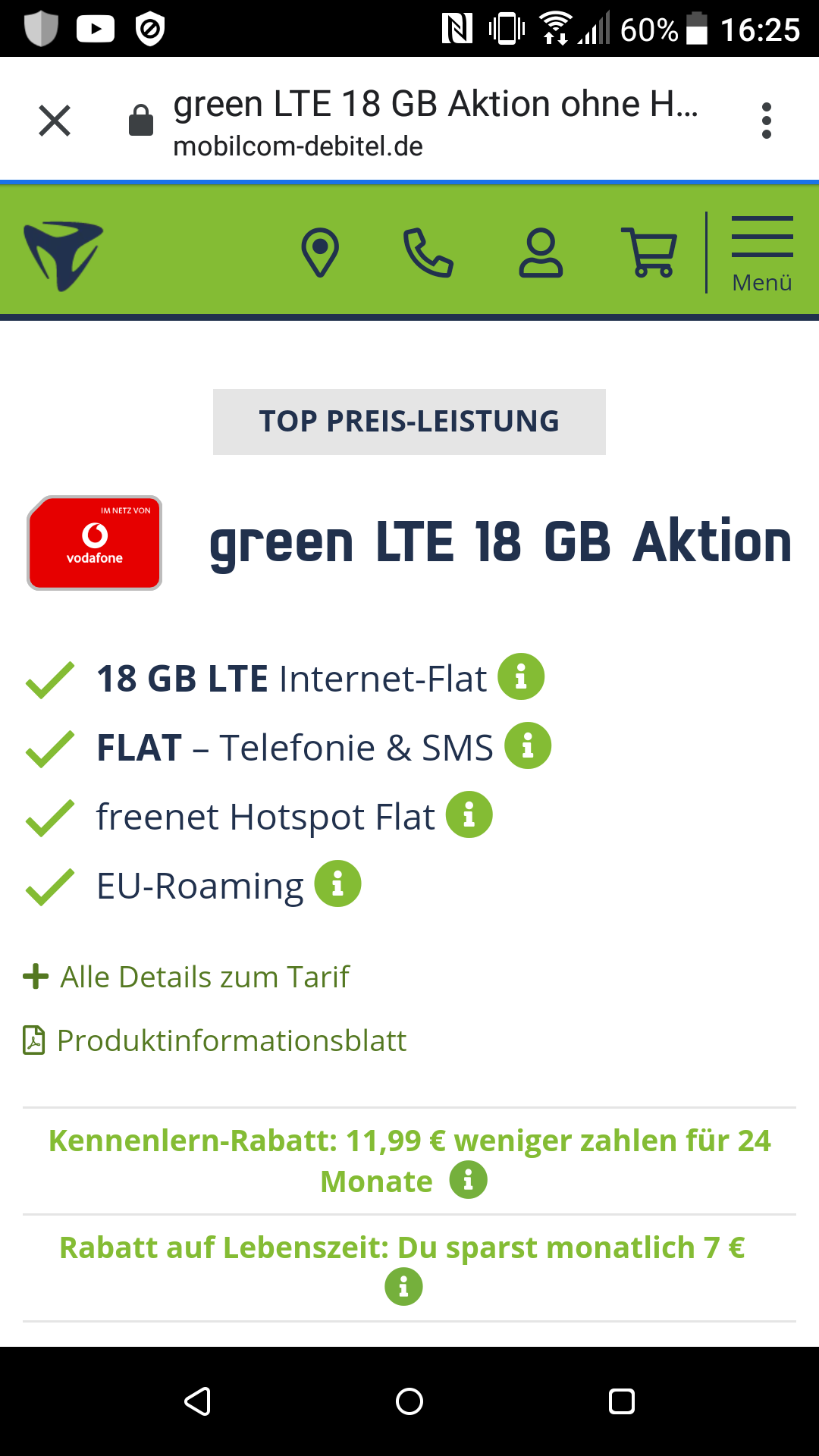Go to the freenet home logo
819x1456 pixels.
tap(63, 256)
